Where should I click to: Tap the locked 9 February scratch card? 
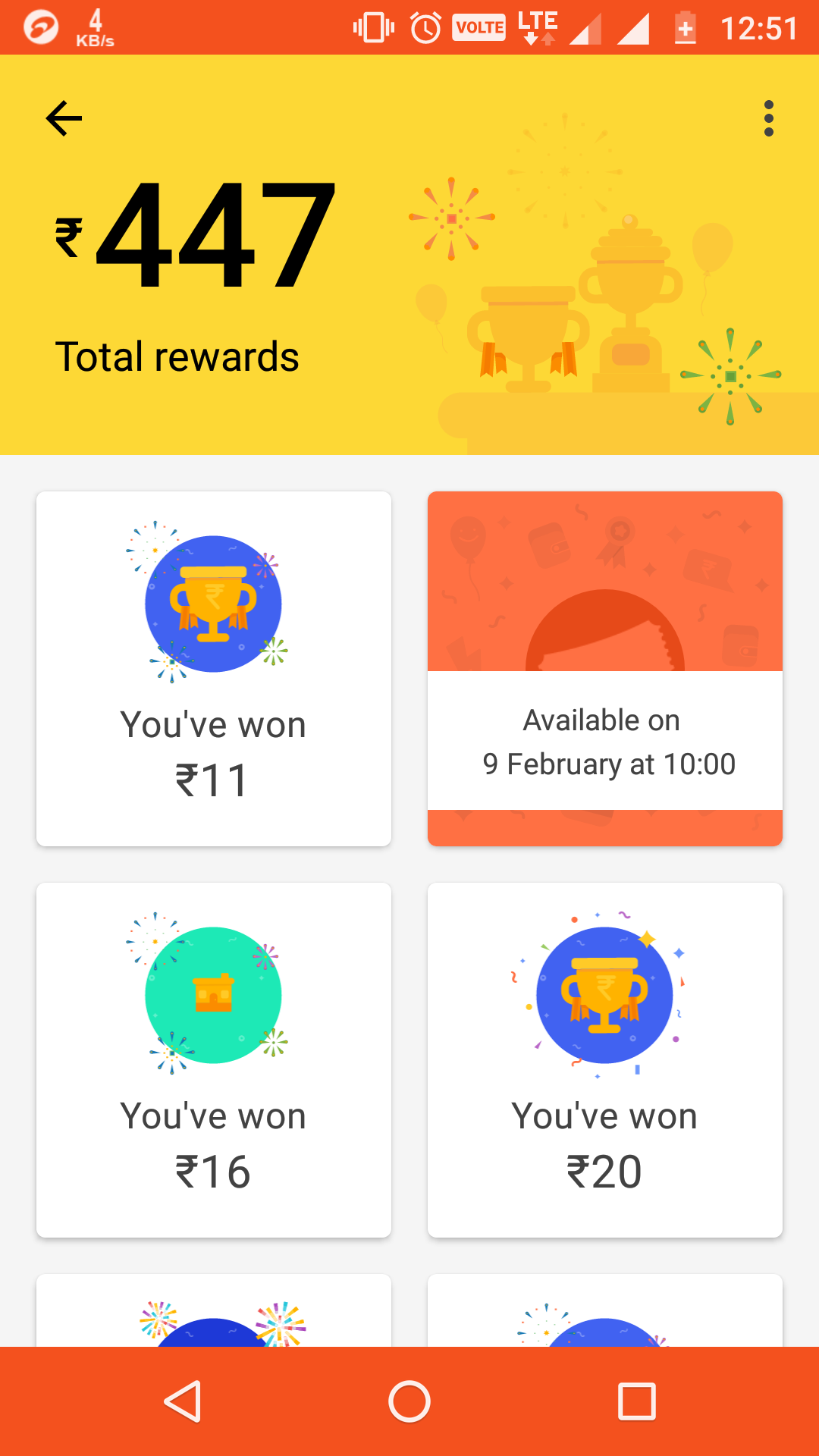coord(605,669)
